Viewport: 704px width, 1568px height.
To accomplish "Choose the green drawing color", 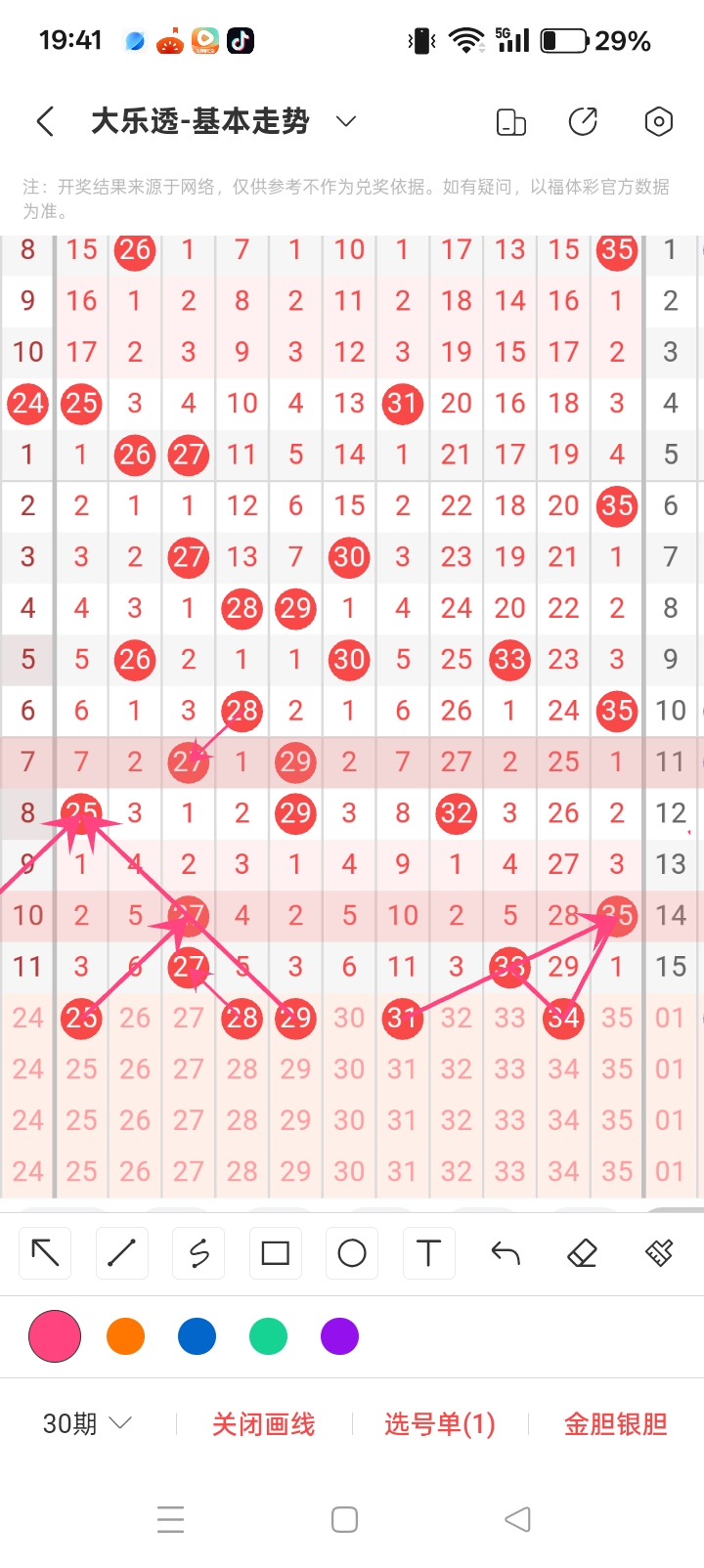I will [x=268, y=1336].
